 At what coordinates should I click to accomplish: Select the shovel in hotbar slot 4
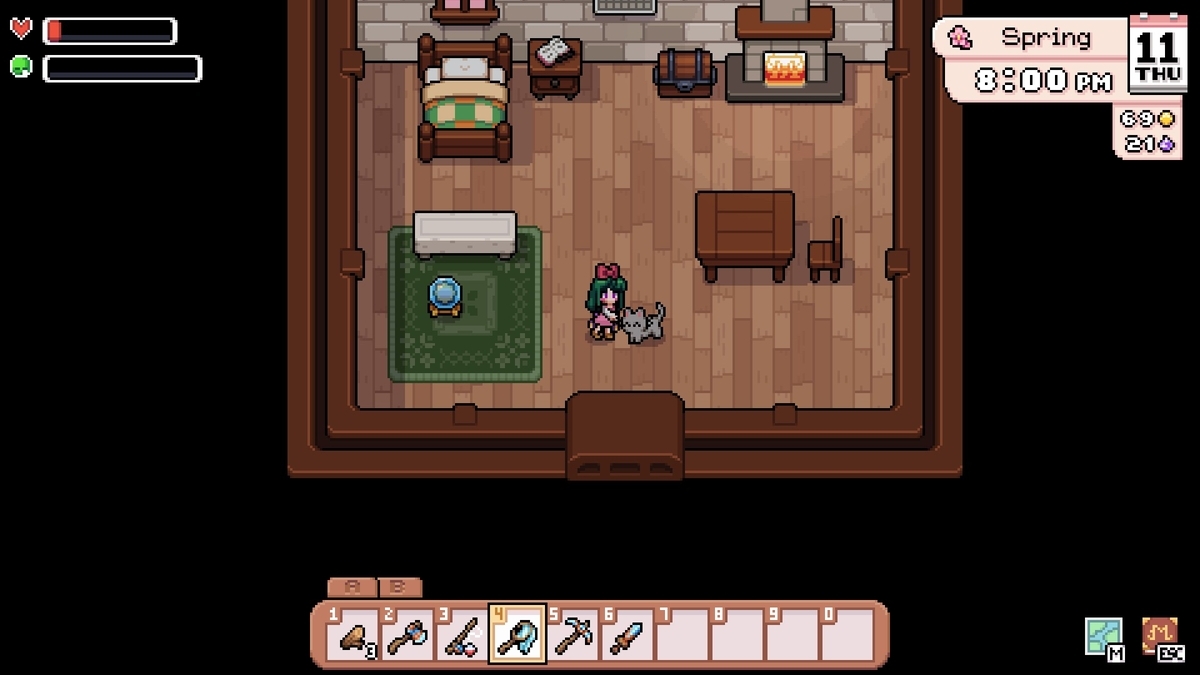click(x=518, y=634)
